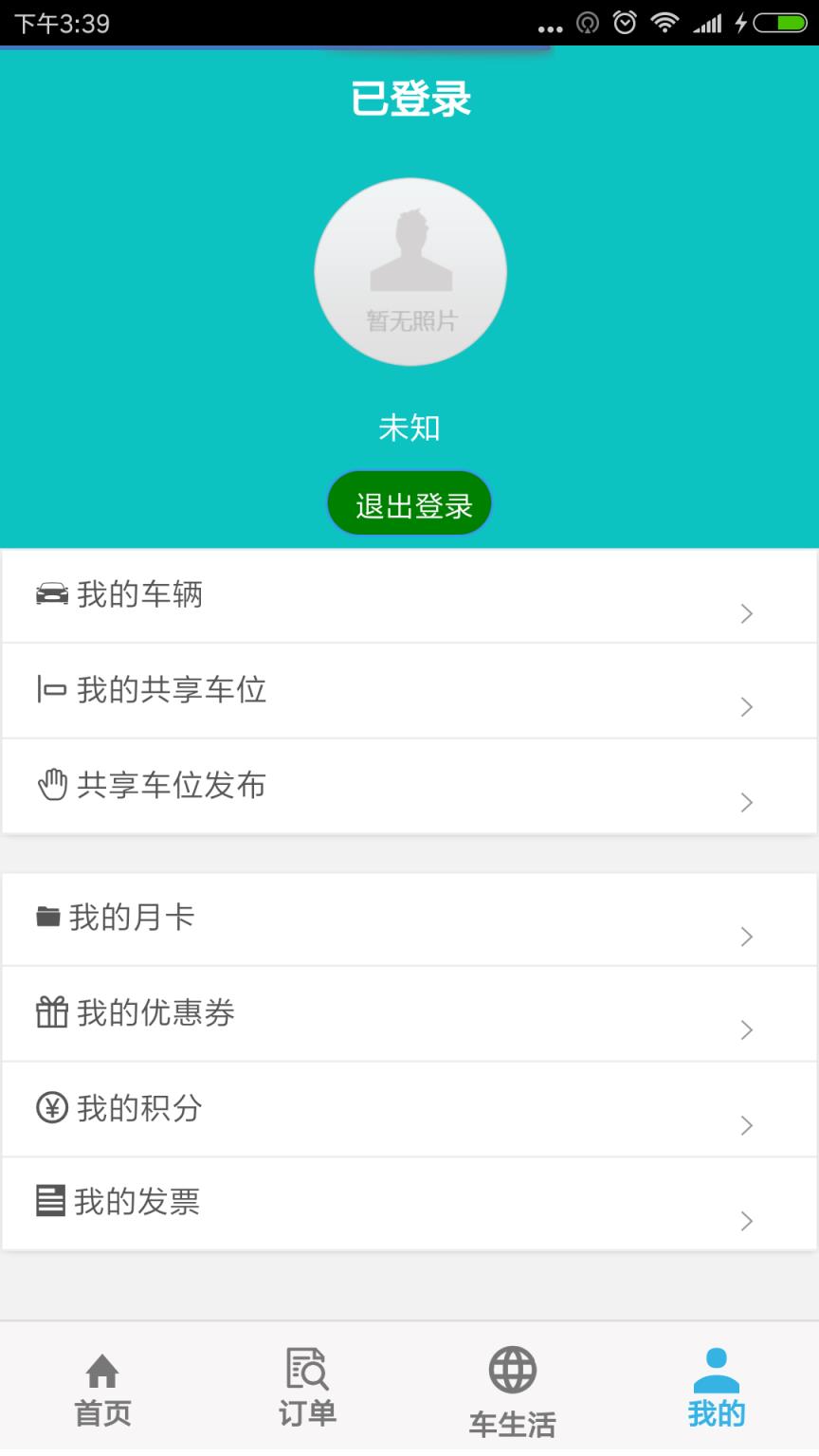Open 我的车辆 via its chevron arrow

click(x=746, y=613)
